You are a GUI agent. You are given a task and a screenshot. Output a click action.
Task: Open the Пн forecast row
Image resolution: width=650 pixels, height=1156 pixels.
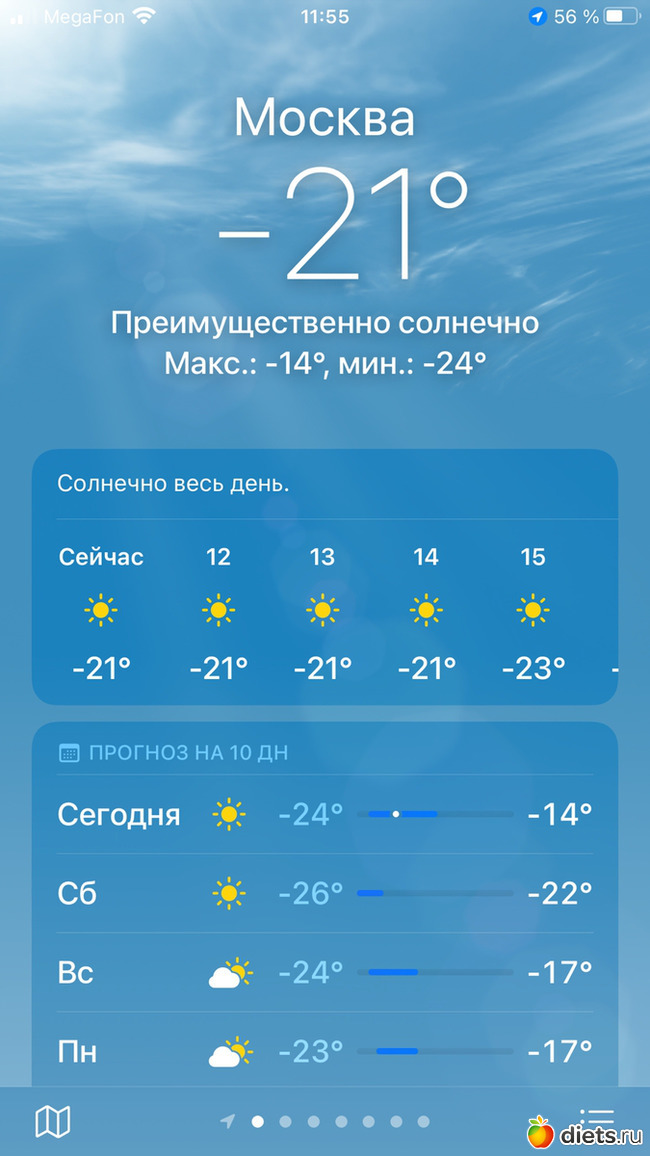point(324,1051)
